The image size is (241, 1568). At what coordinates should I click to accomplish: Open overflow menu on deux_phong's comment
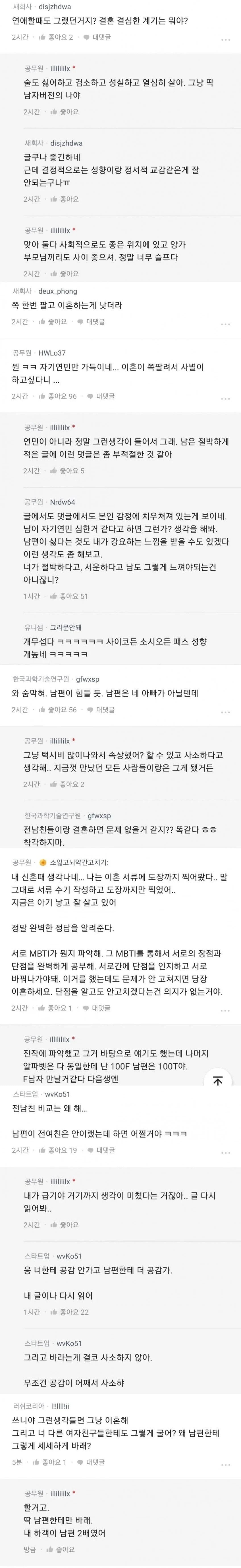(225, 324)
